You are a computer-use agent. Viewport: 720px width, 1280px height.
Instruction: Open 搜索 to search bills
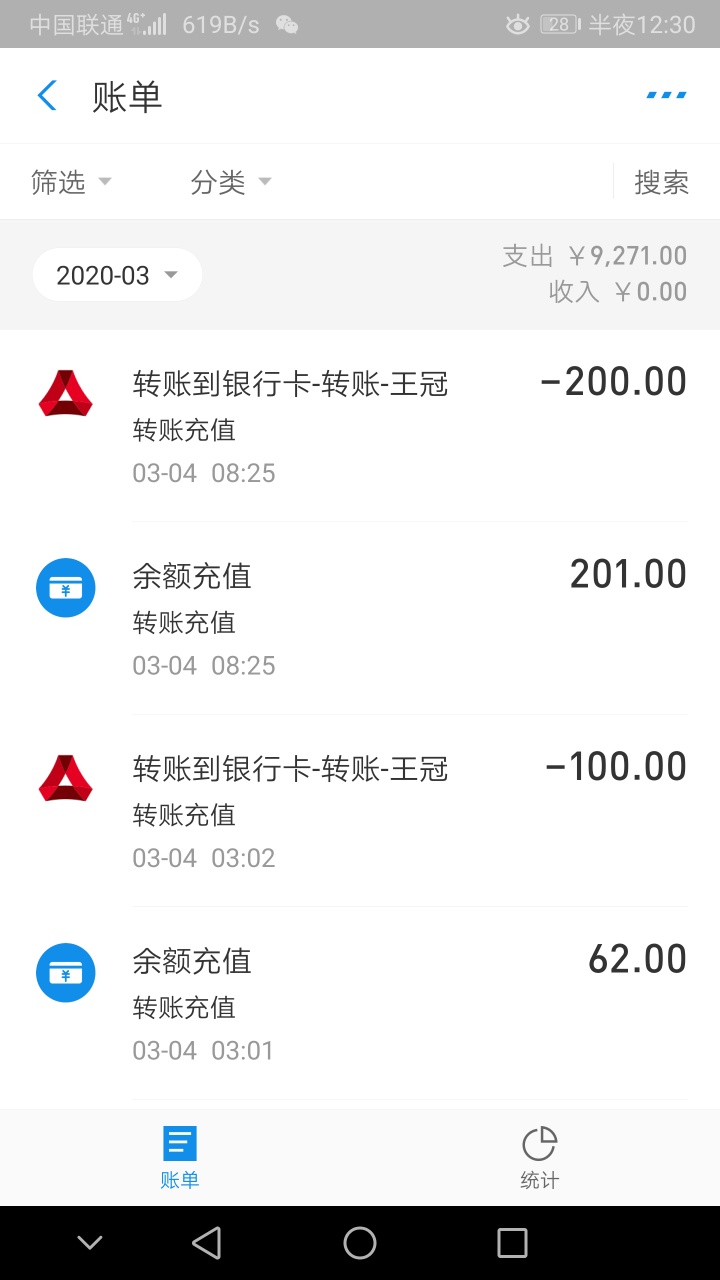[x=661, y=182]
